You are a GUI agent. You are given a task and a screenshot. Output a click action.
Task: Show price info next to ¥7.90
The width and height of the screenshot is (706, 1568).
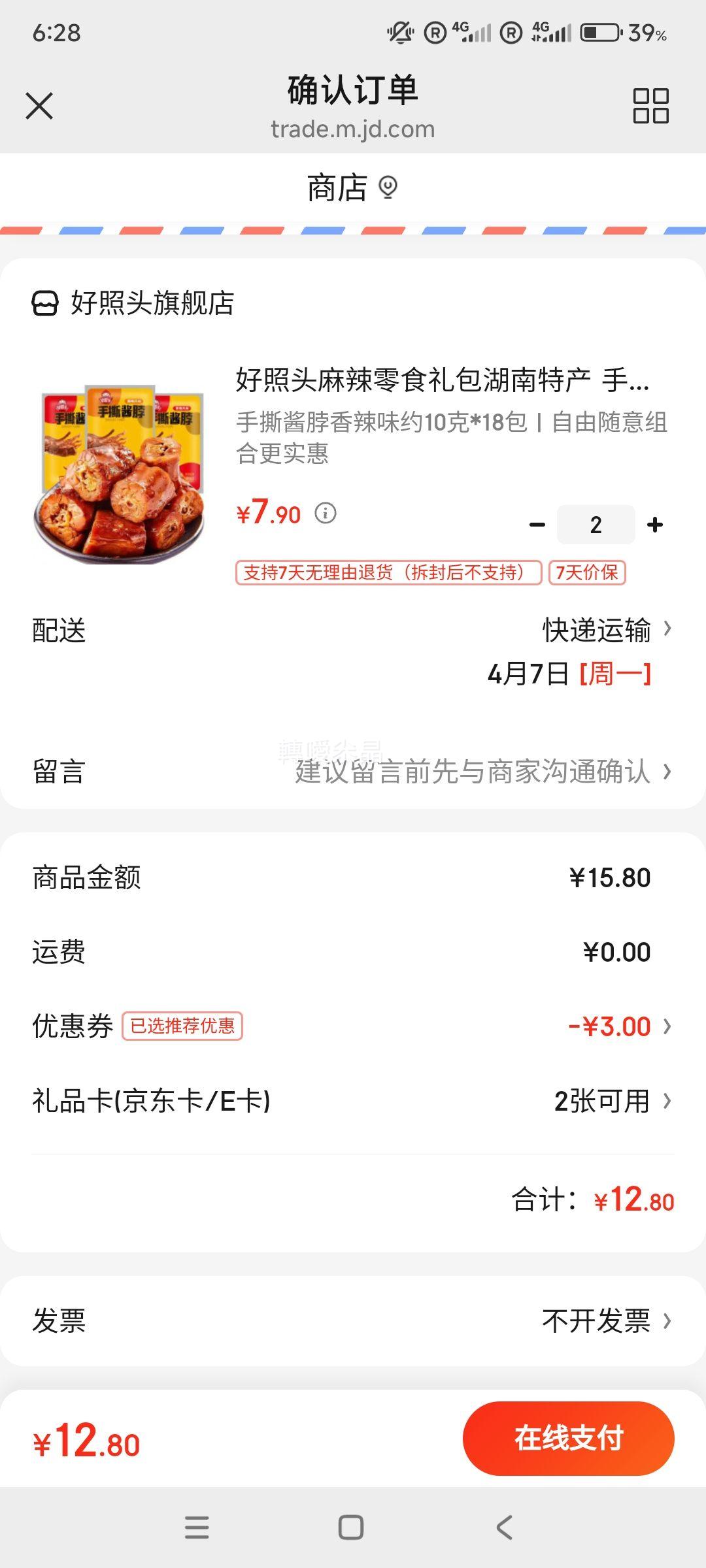coord(326,513)
